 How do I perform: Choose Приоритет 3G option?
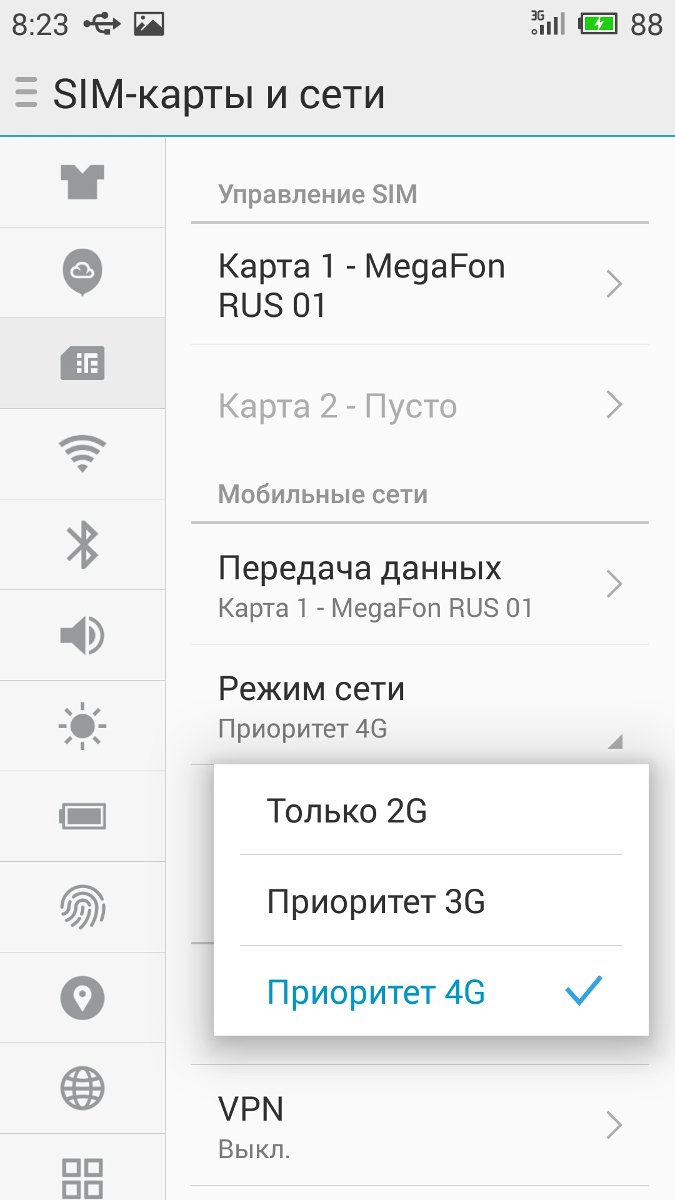pos(431,901)
